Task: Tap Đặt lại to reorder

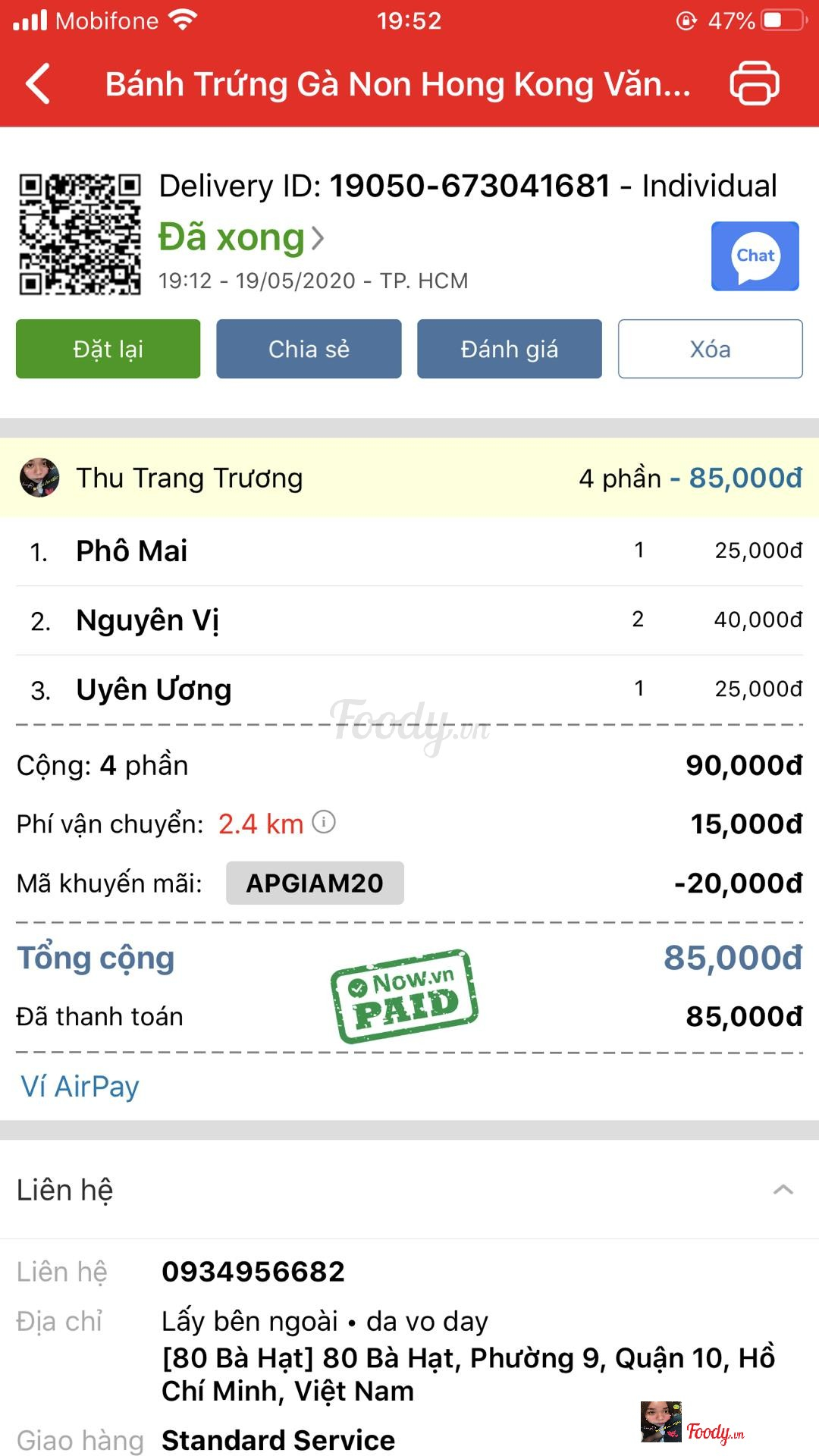Action: point(108,349)
